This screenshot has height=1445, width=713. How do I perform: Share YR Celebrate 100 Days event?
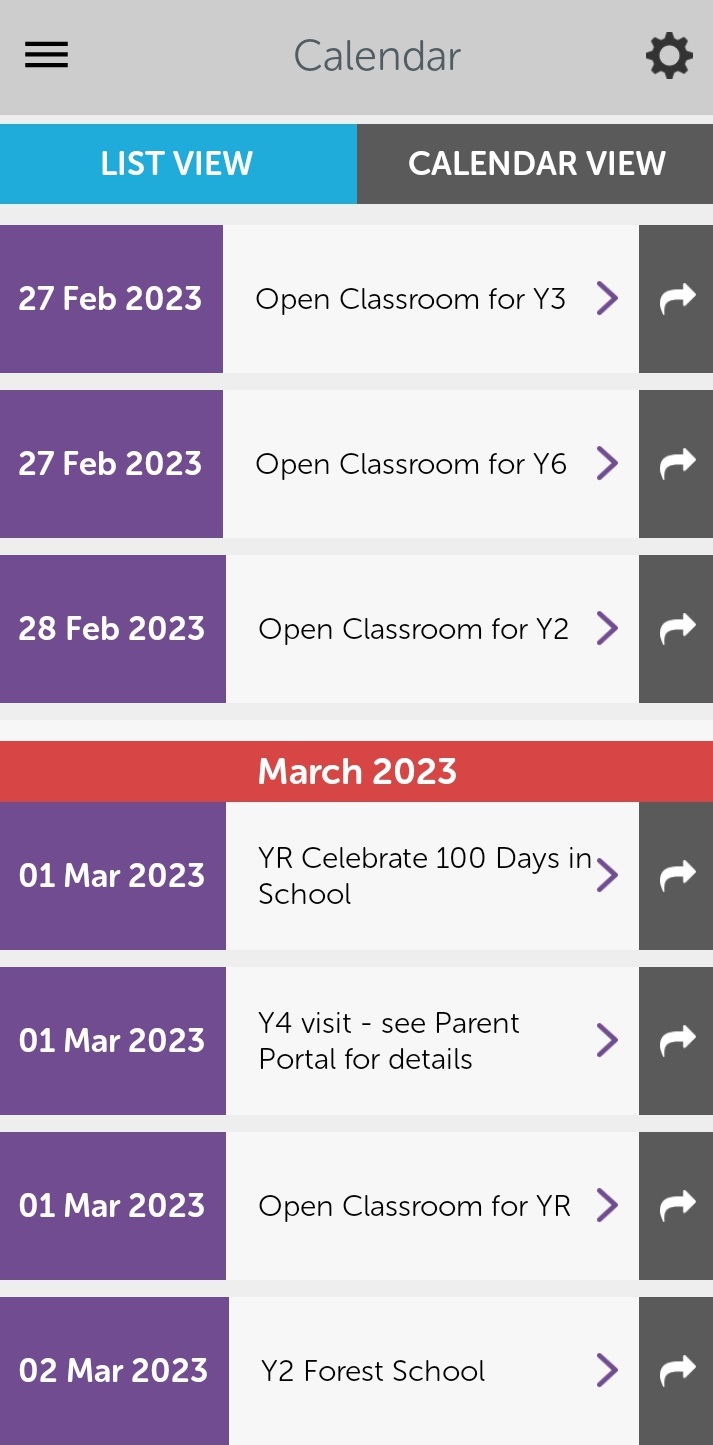click(x=676, y=876)
